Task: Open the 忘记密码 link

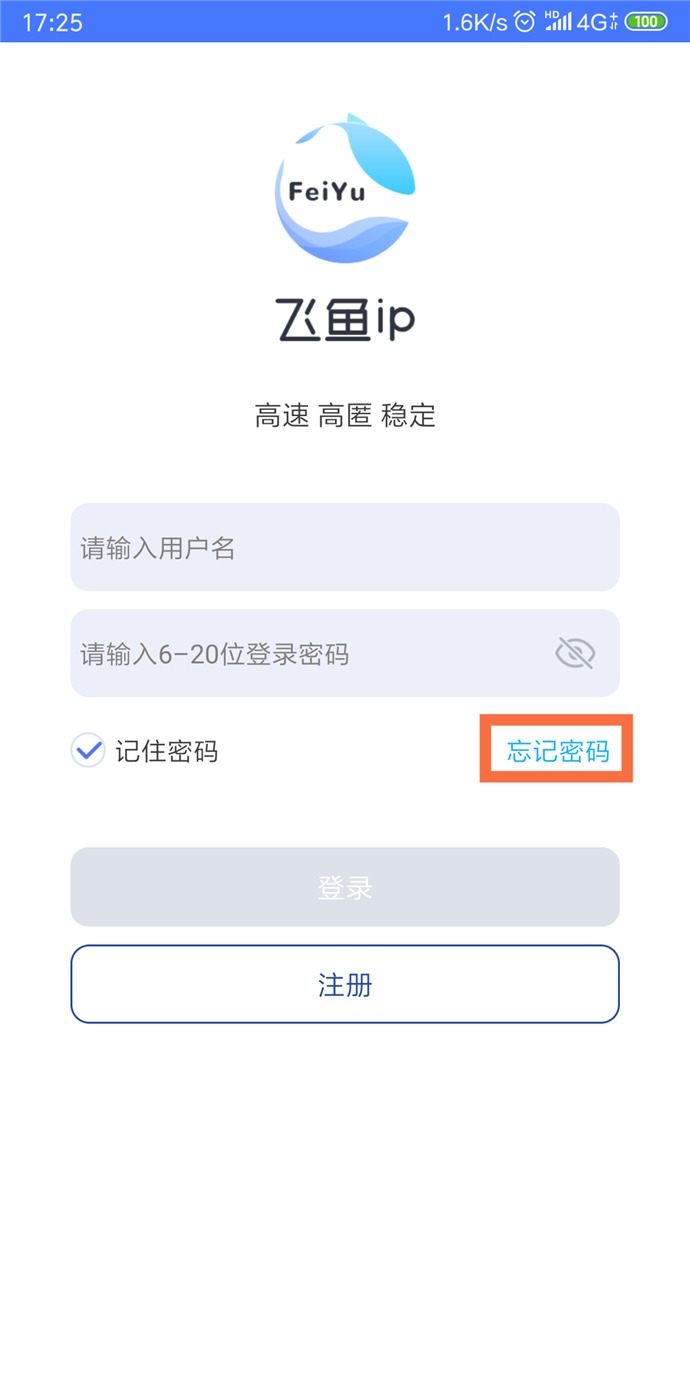Action: [557, 750]
